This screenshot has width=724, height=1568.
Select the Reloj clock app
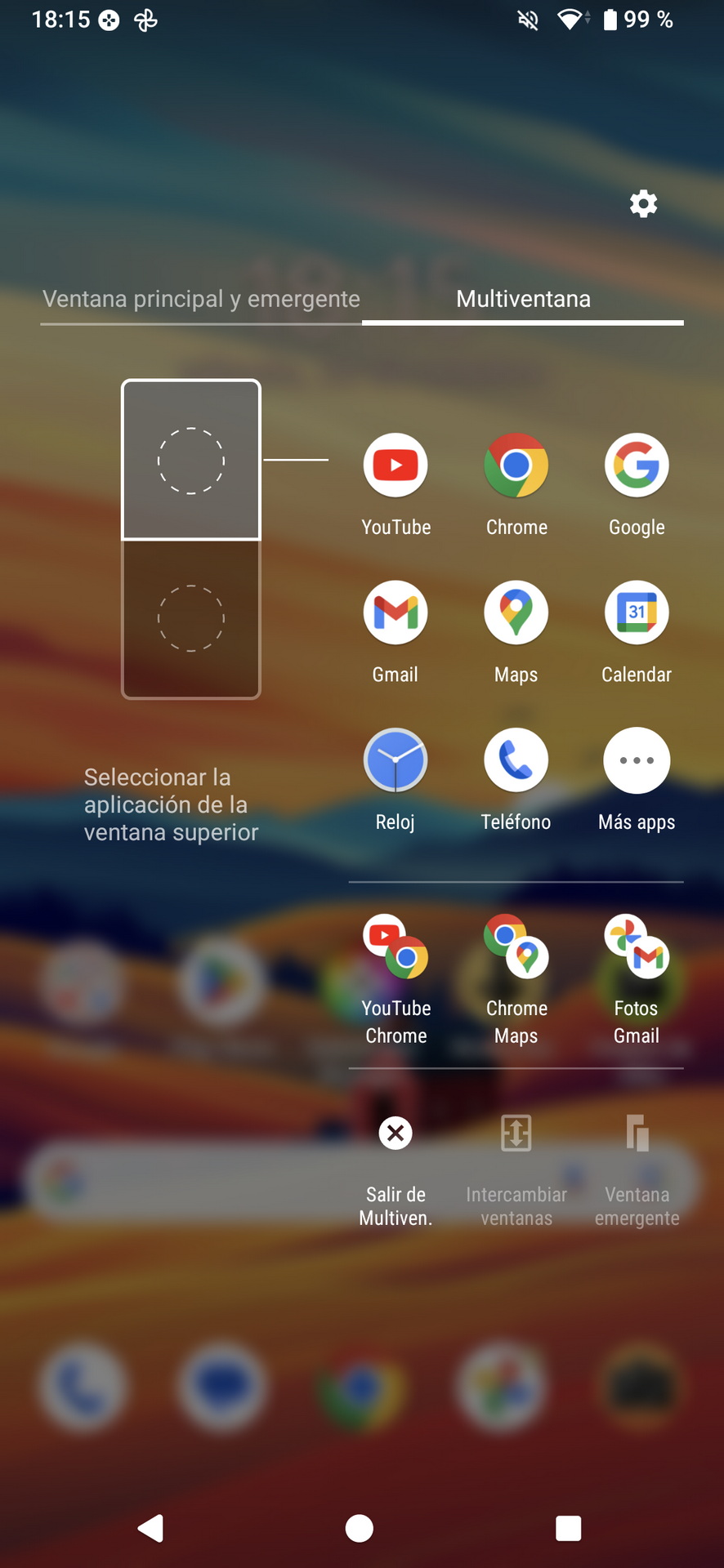coord(396,779)
